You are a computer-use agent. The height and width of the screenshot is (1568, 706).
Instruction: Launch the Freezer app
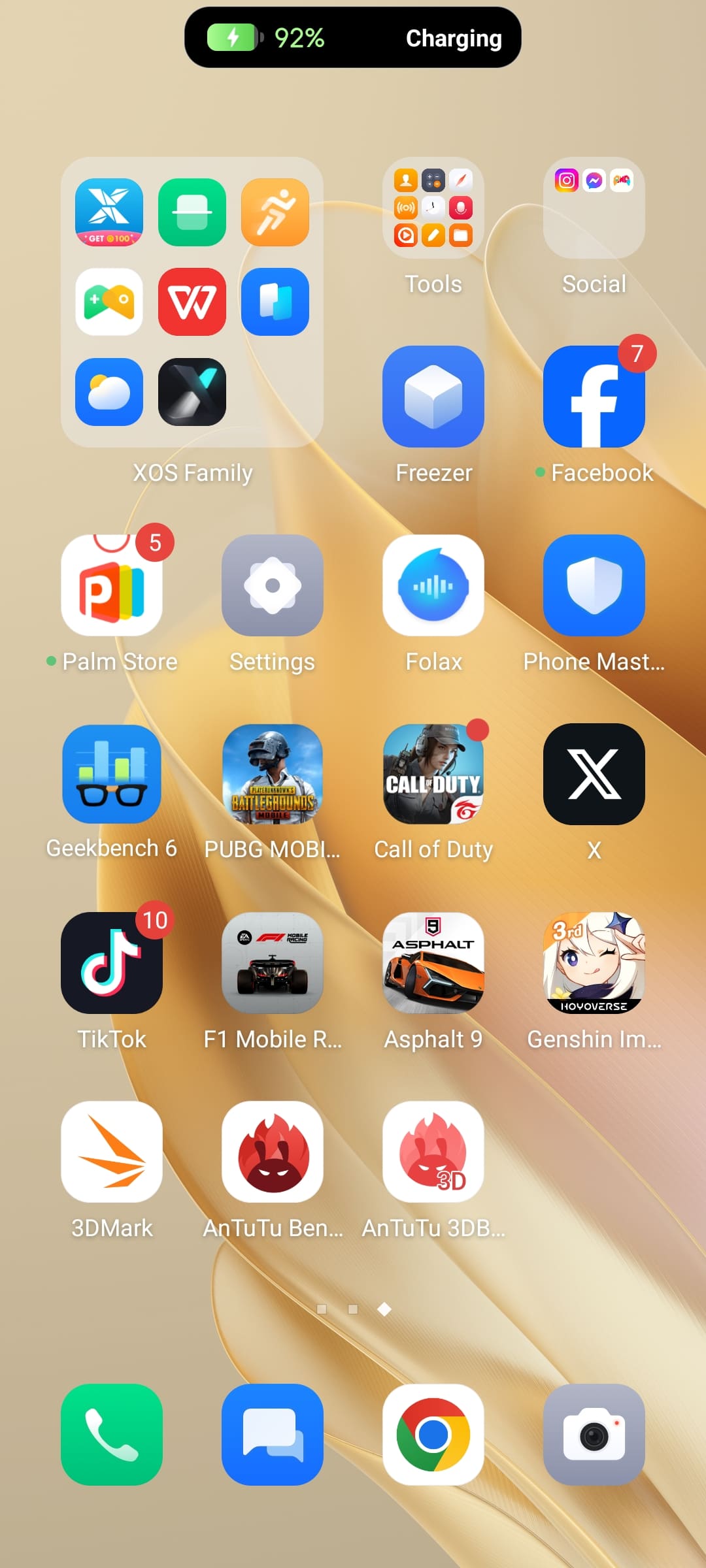433,397
